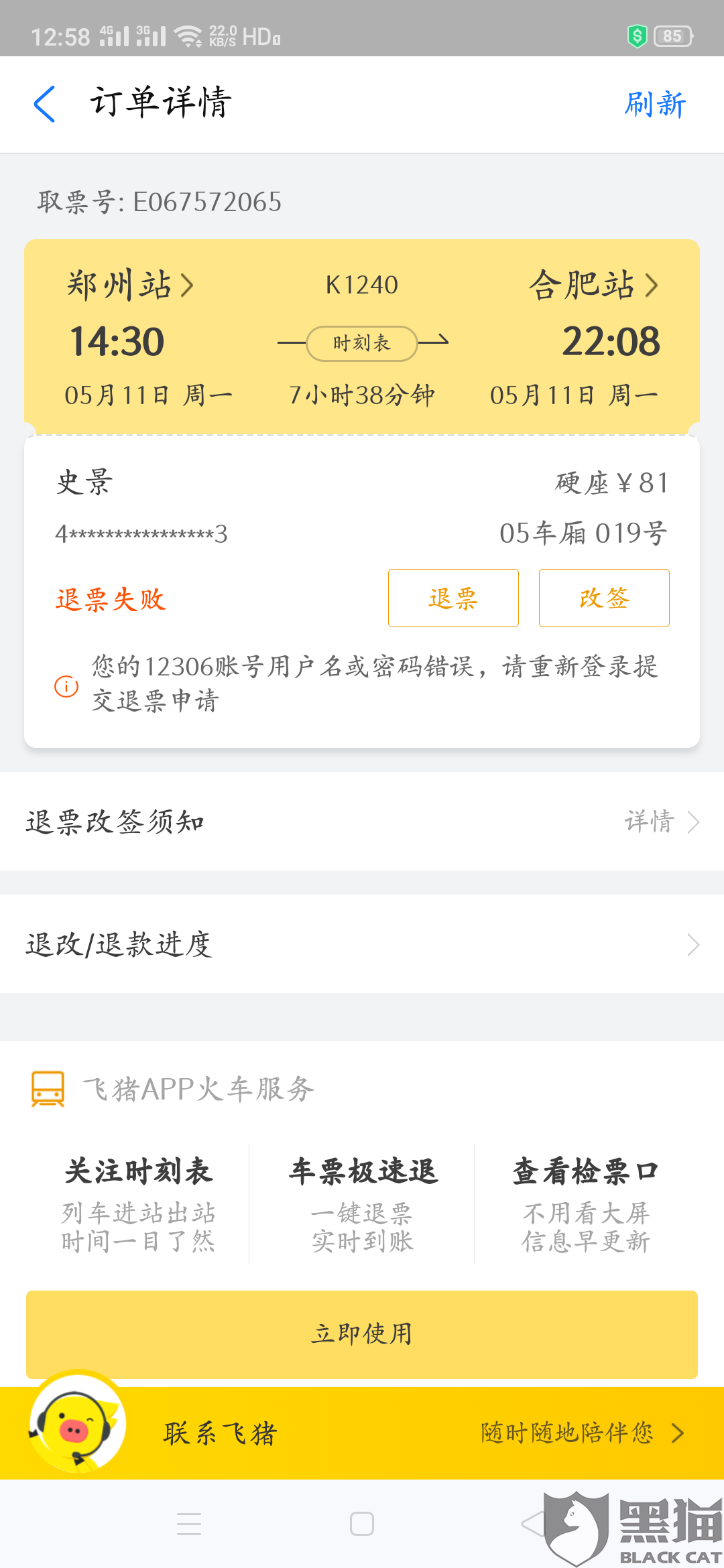Open 郑州站 departure station details
Image resolution: width=724 pixels, height=1568 pixels.
point(131,285)
